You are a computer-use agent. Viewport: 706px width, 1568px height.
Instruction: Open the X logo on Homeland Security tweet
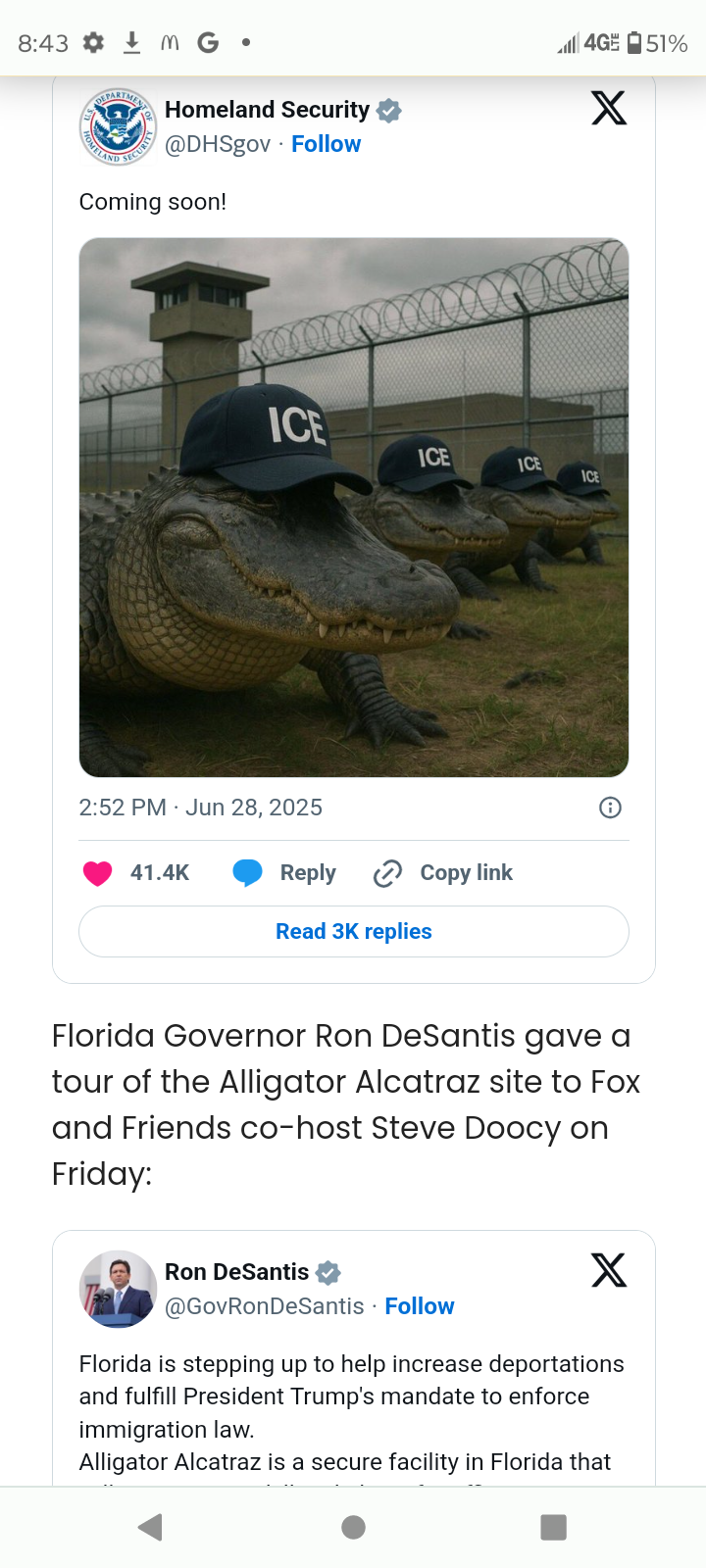click(609, 108)
